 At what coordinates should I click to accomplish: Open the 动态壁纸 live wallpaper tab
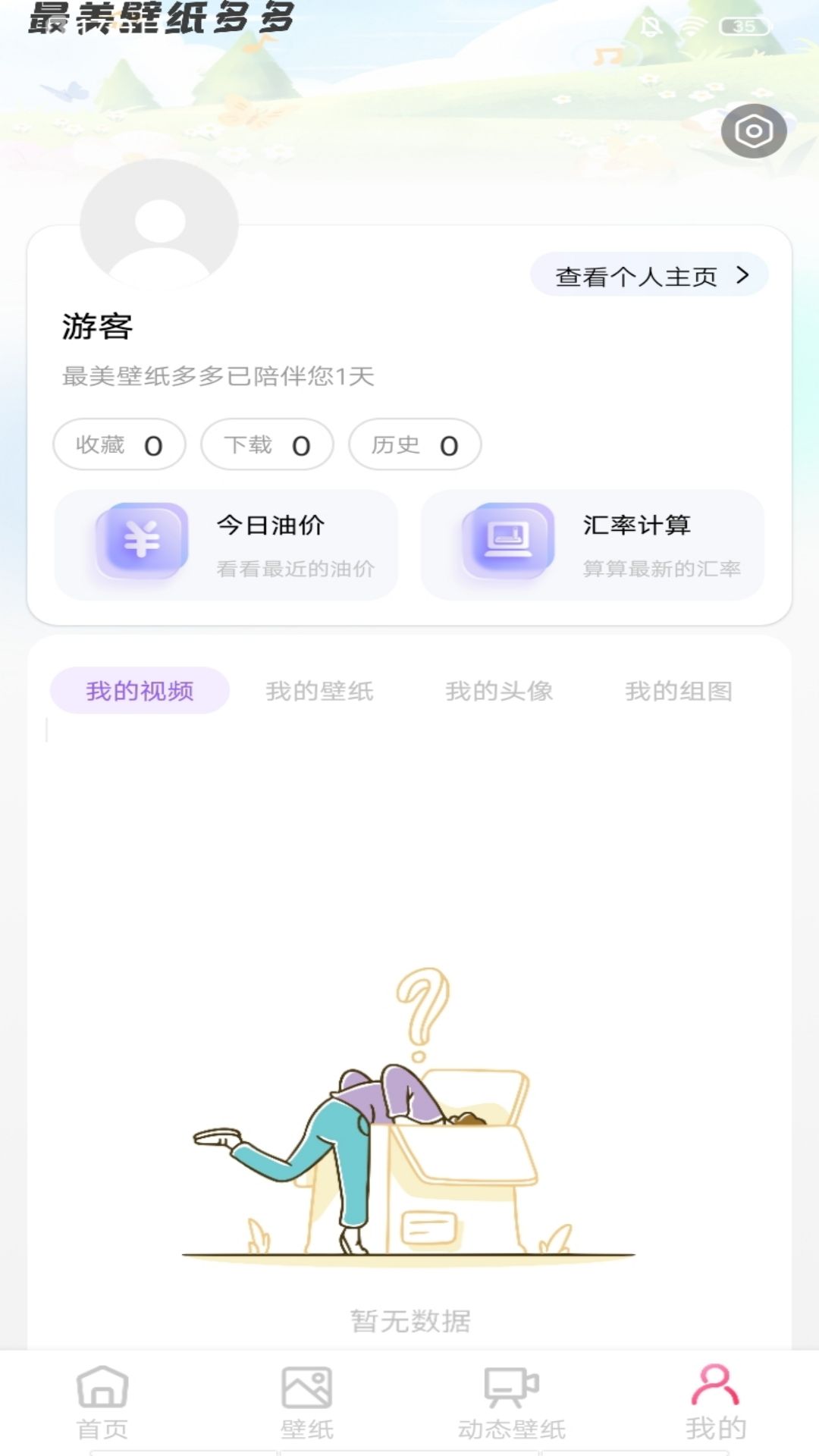512,1404
